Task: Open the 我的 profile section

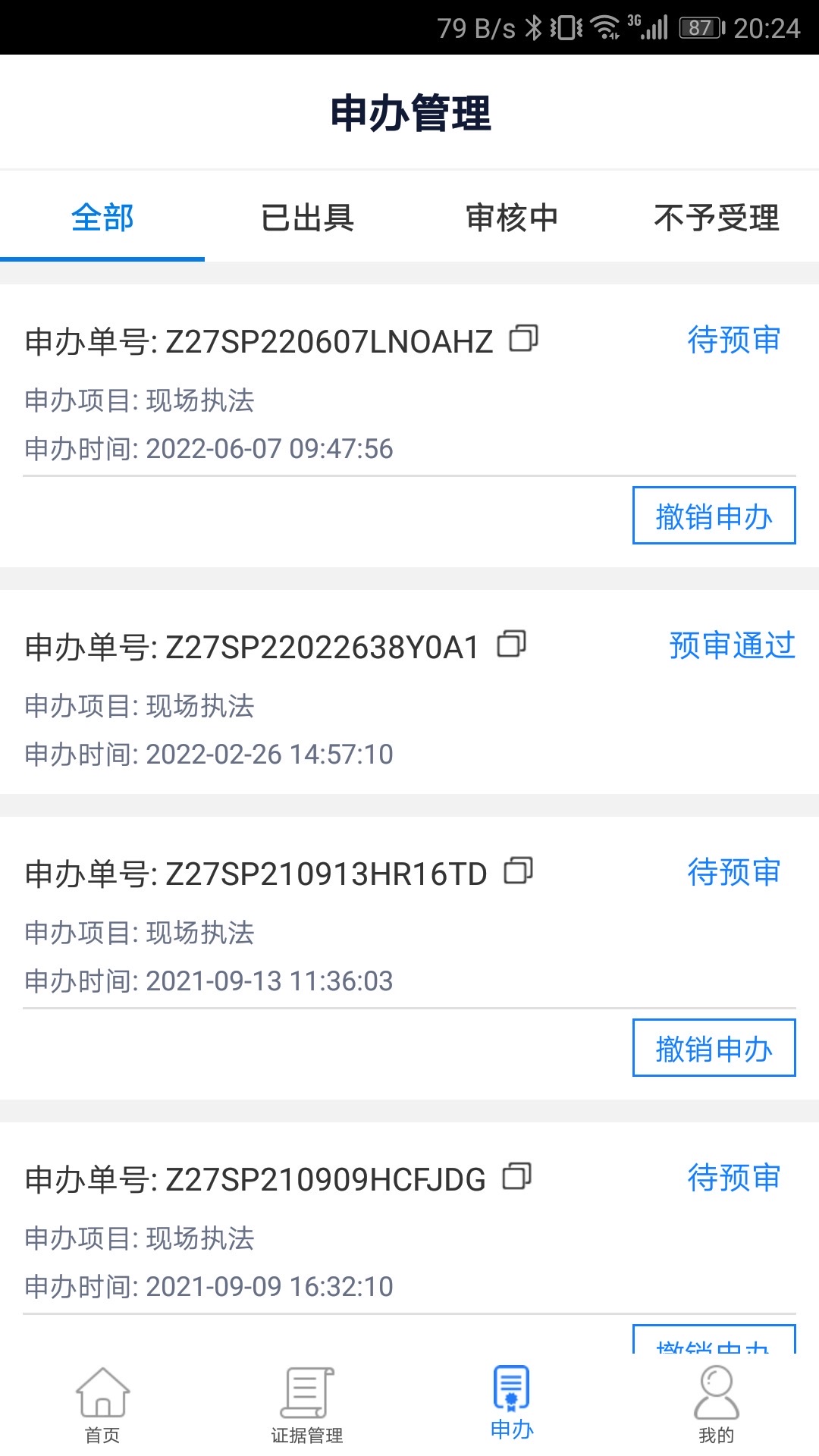Action: tap(715, 1403)
